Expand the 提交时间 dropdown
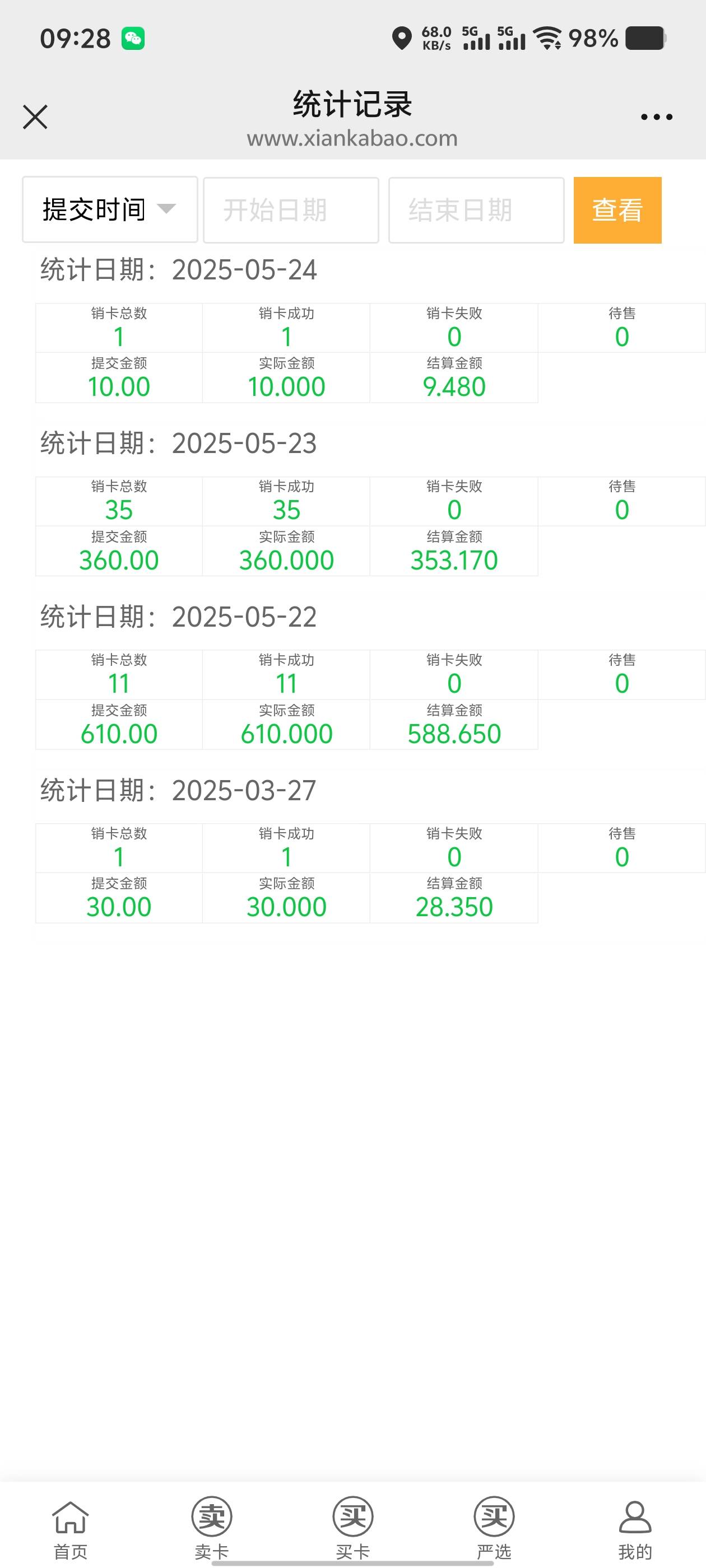Image resolution: width=706 pixels, height=1568 pixels. [x=110, y=210]
